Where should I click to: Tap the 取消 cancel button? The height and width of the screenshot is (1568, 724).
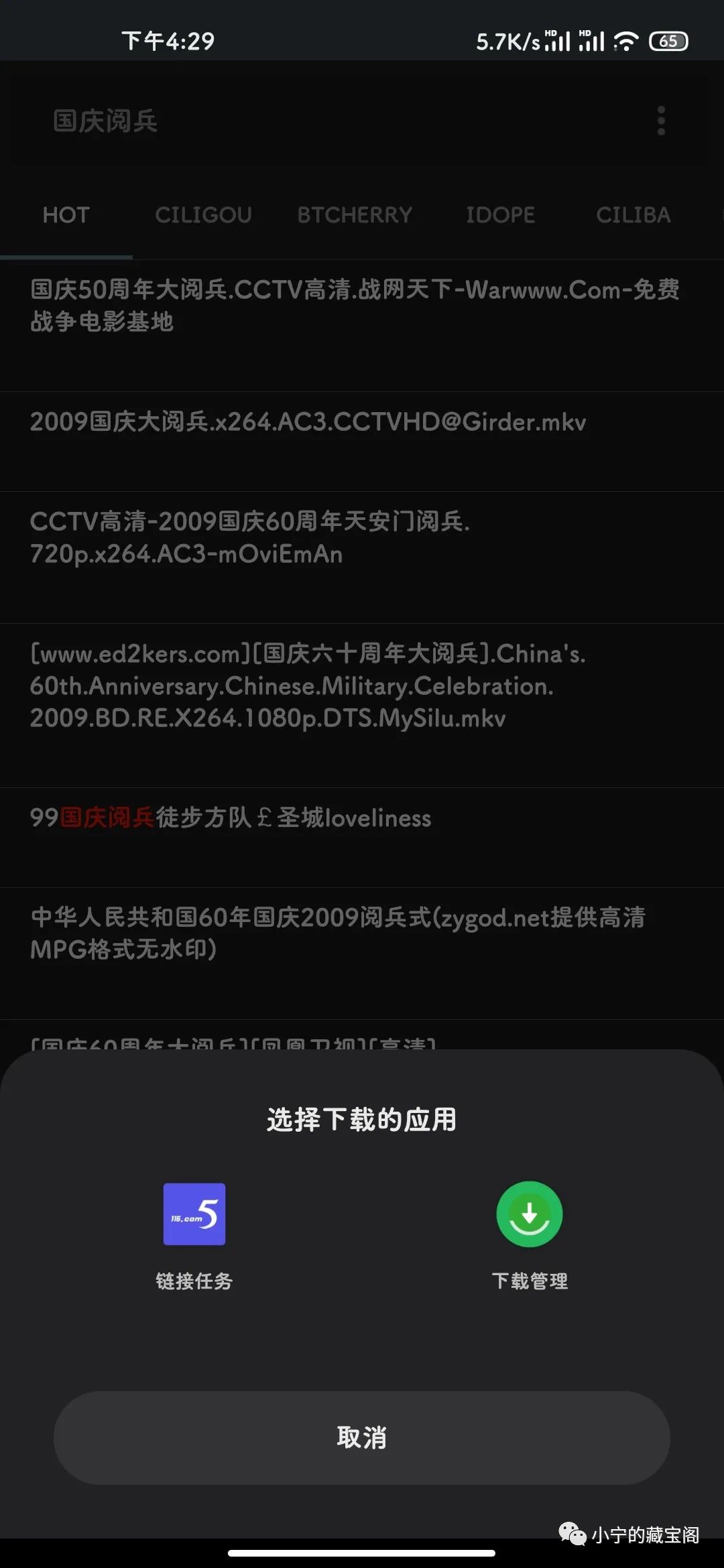(x=362, y=1437)
